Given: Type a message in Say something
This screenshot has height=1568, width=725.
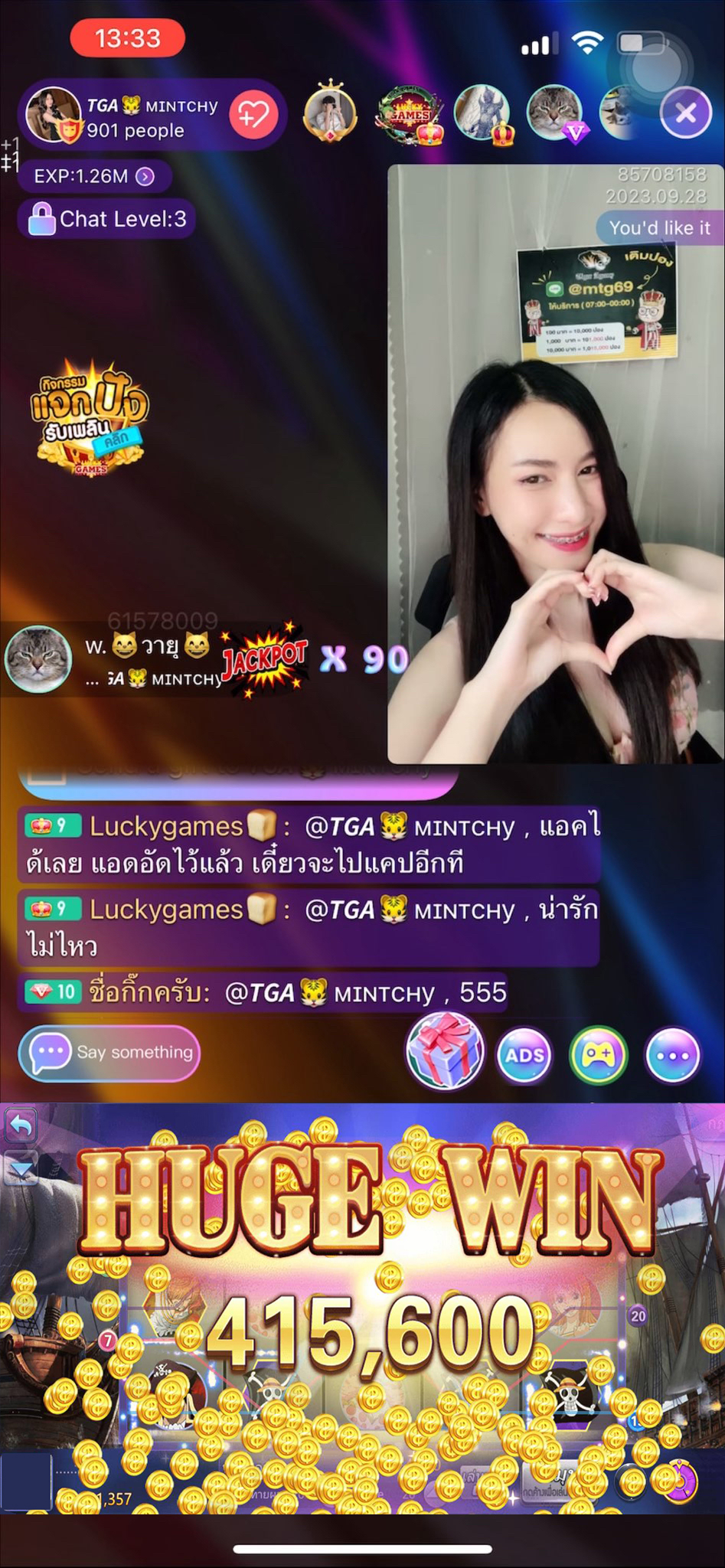Looking at the screenshot, I should 109,1052.
